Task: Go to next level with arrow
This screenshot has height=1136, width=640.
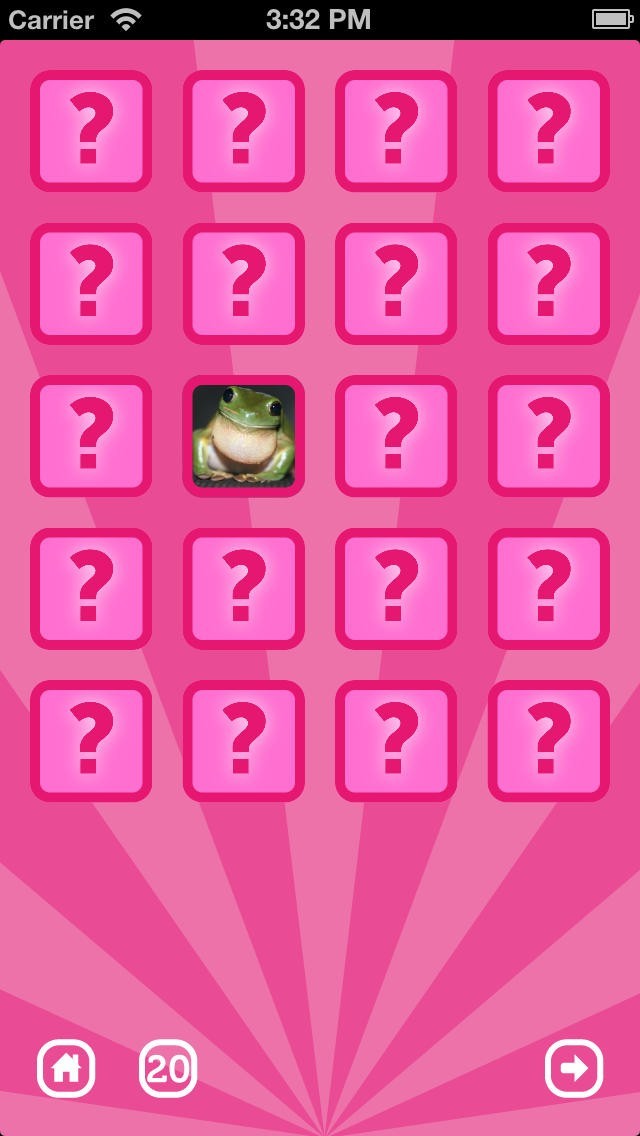Action: click(574, 1069)
